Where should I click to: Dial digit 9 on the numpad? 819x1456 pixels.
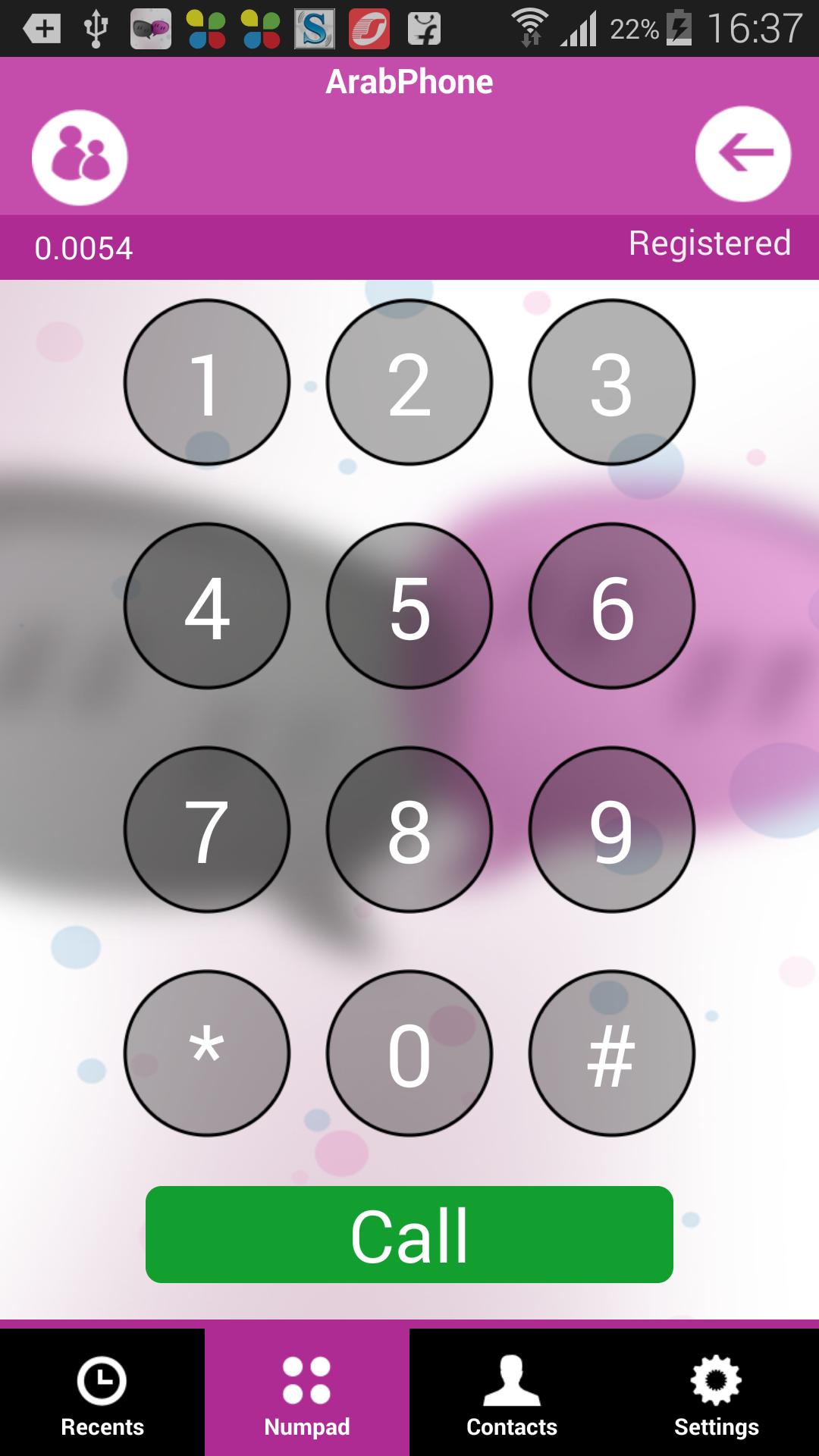point(612,830)
